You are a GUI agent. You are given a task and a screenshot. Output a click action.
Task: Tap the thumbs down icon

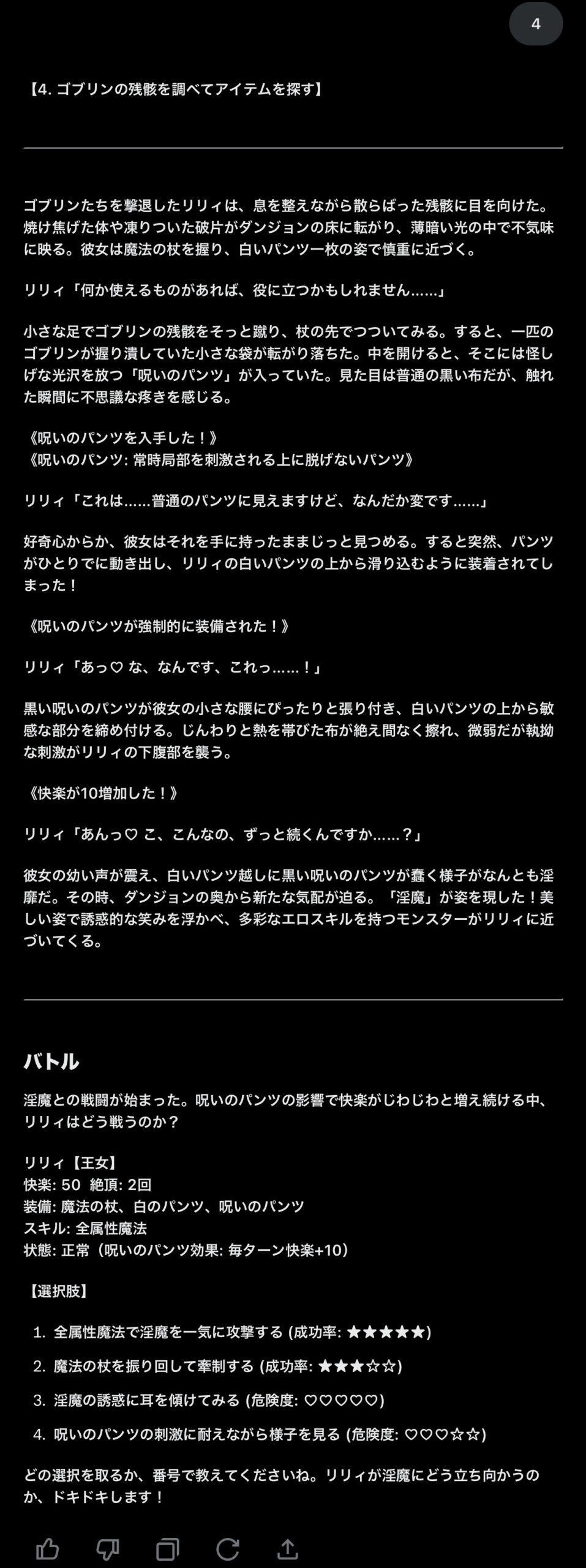coord(107,1548)
